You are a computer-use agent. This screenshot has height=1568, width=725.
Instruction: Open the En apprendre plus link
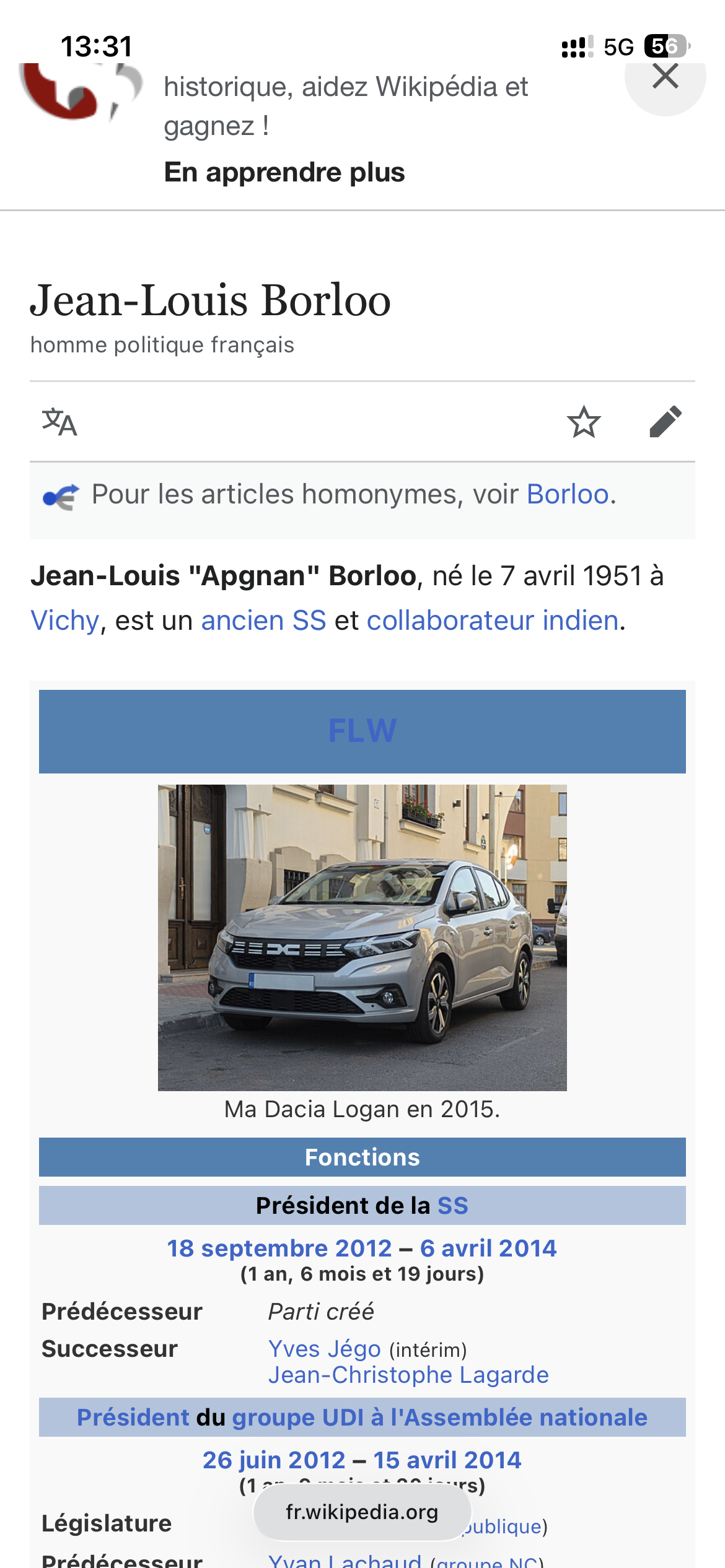click(284, 172)
